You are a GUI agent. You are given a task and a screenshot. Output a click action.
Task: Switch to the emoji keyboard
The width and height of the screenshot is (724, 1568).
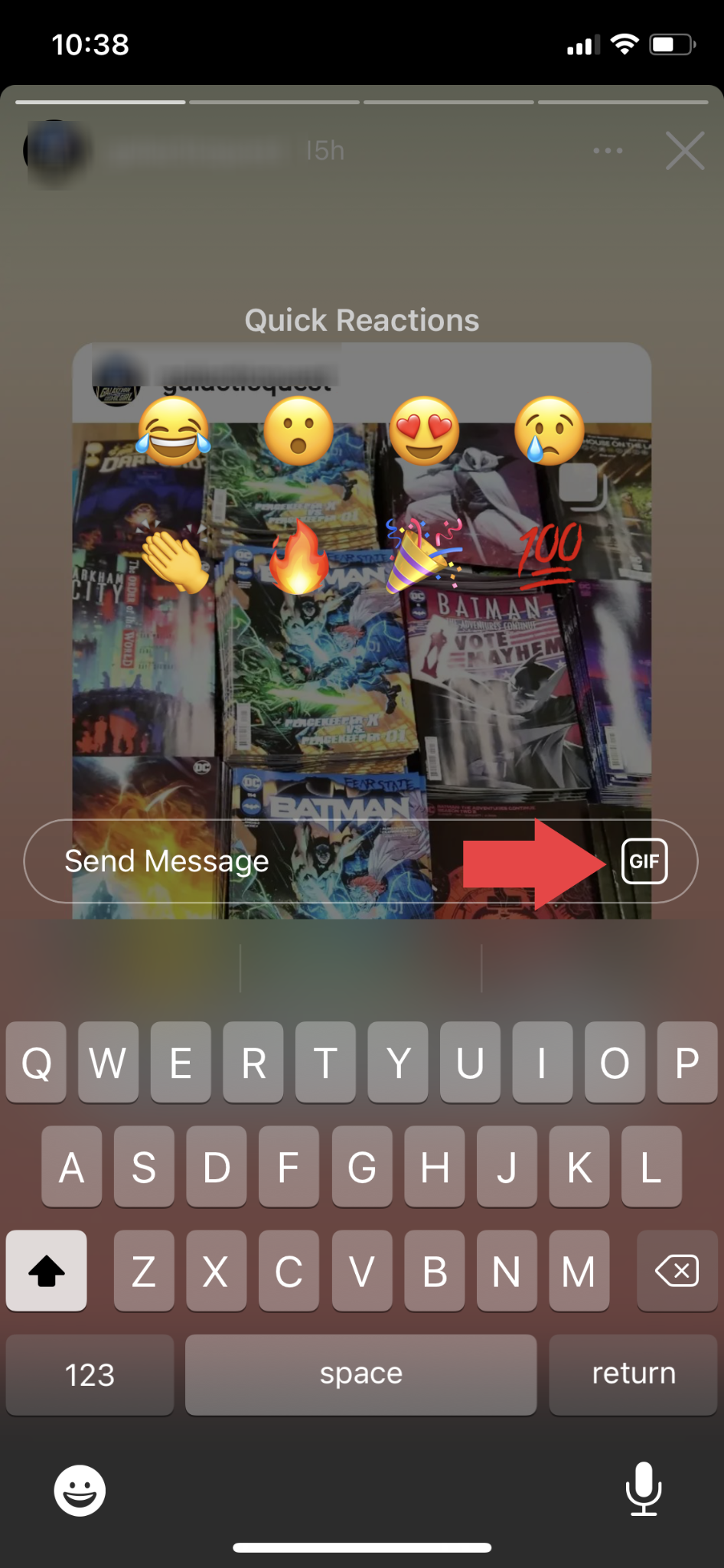point(80,1490)
